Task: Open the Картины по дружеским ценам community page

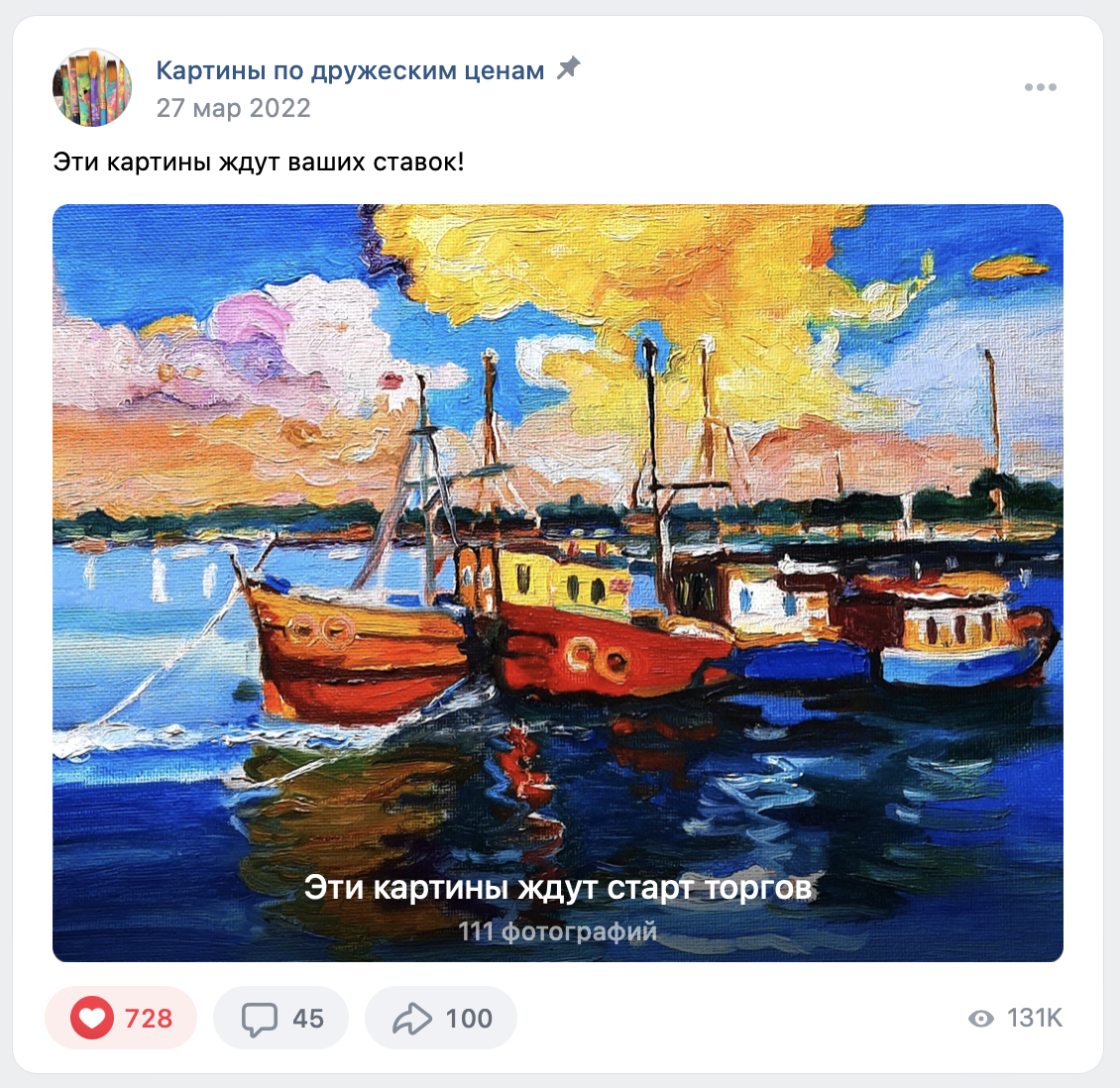Action: pyautogui.click(x=350, y=70)
